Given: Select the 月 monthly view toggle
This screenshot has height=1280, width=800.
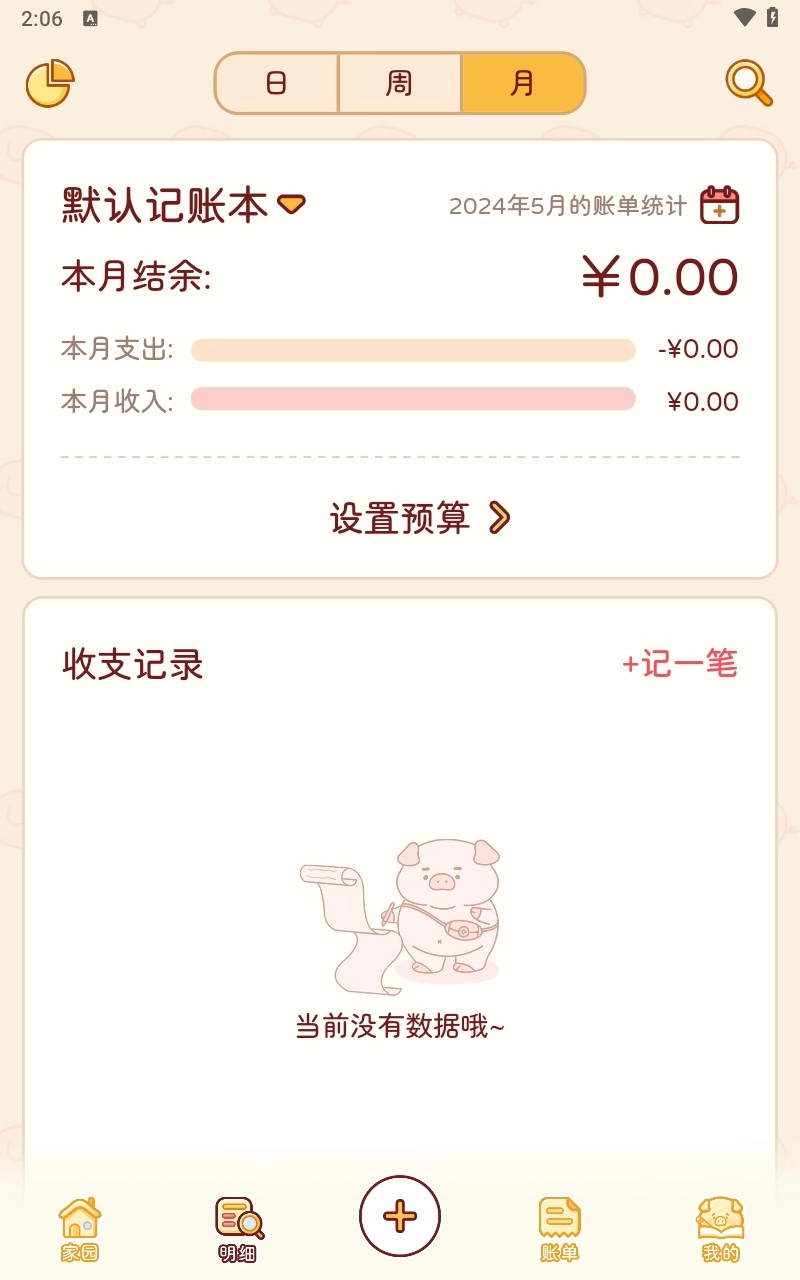Looking at the screenshot, I should [522, 84].
